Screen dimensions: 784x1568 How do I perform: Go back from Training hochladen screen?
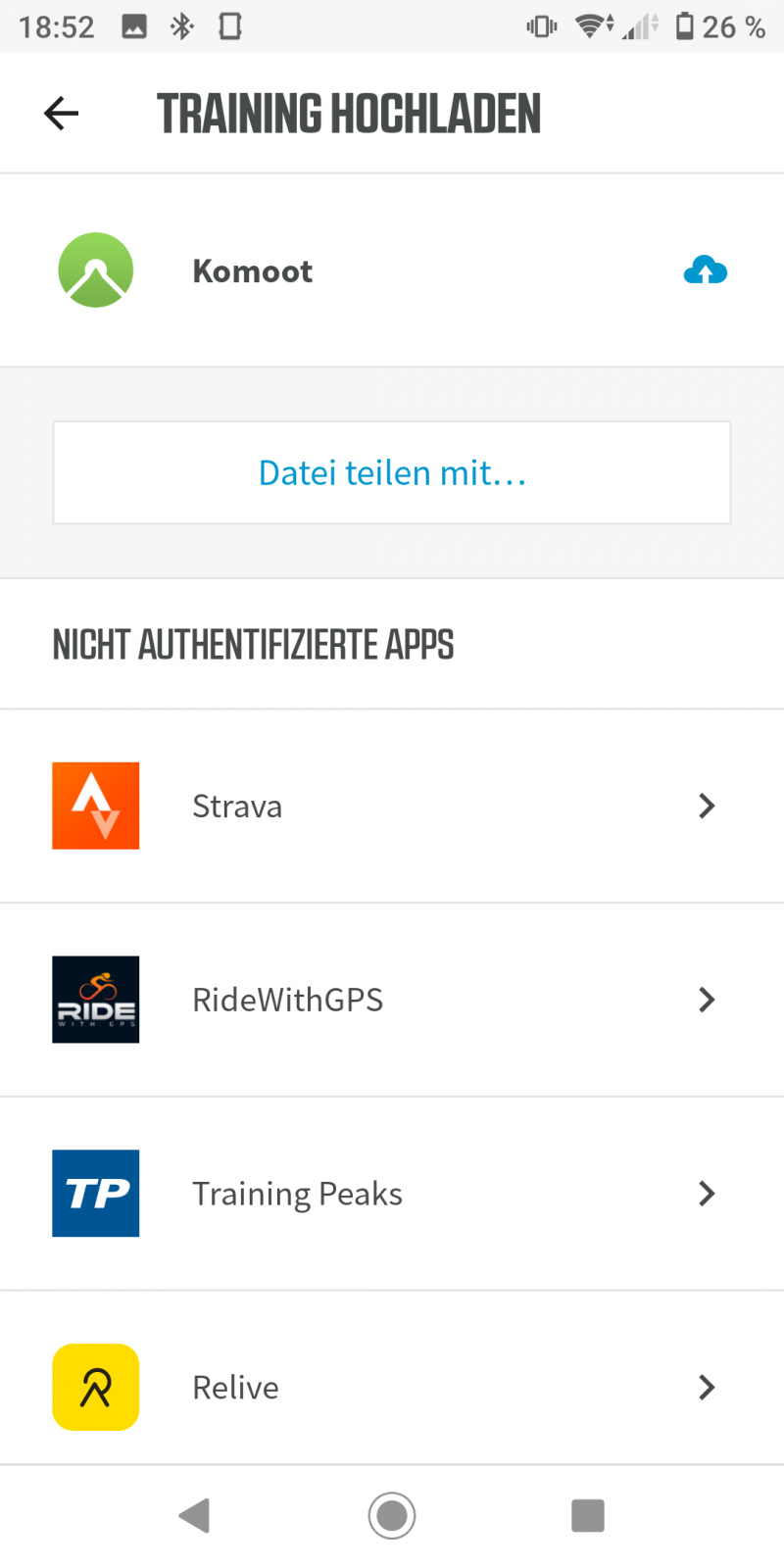(x=61, y=114)
